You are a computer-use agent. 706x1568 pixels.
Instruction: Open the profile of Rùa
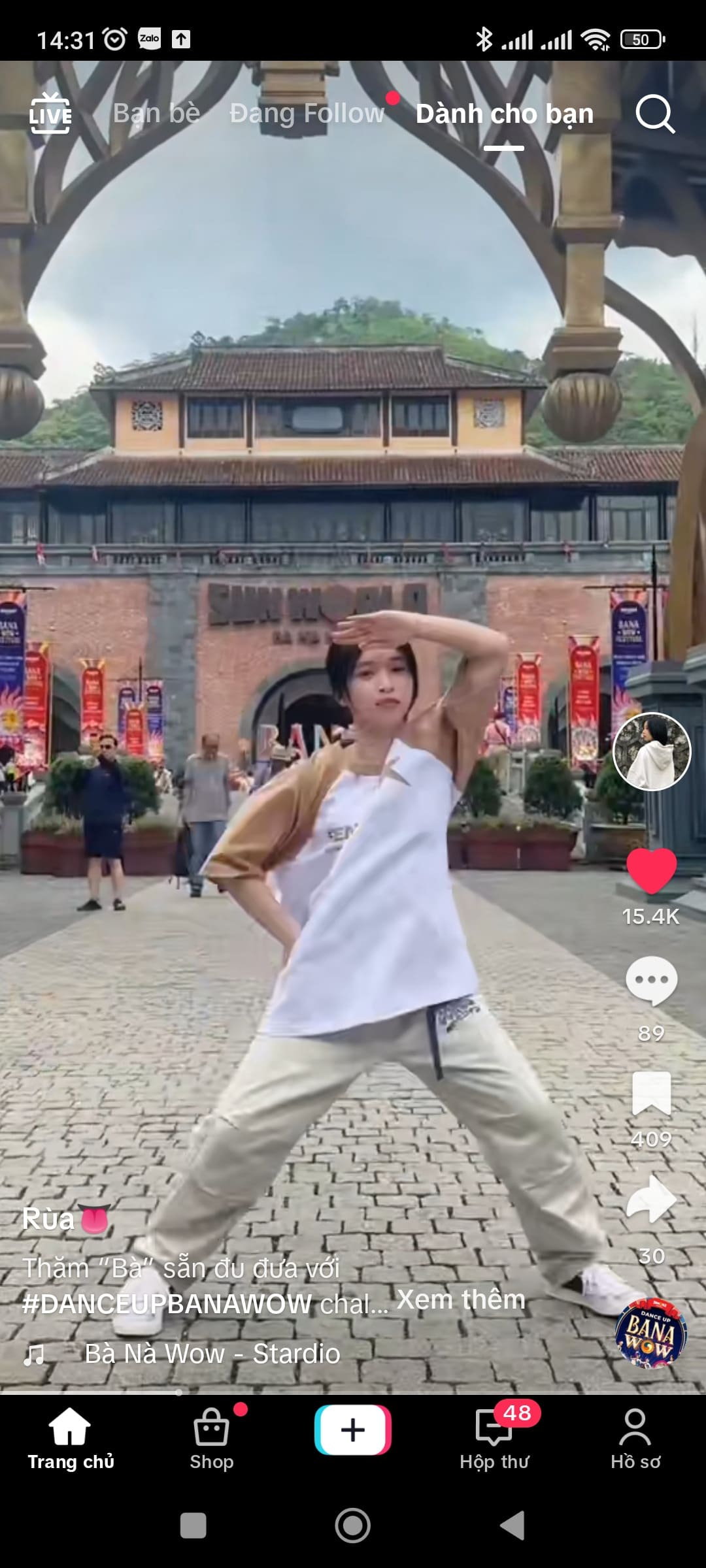(x=49, y=1219)
